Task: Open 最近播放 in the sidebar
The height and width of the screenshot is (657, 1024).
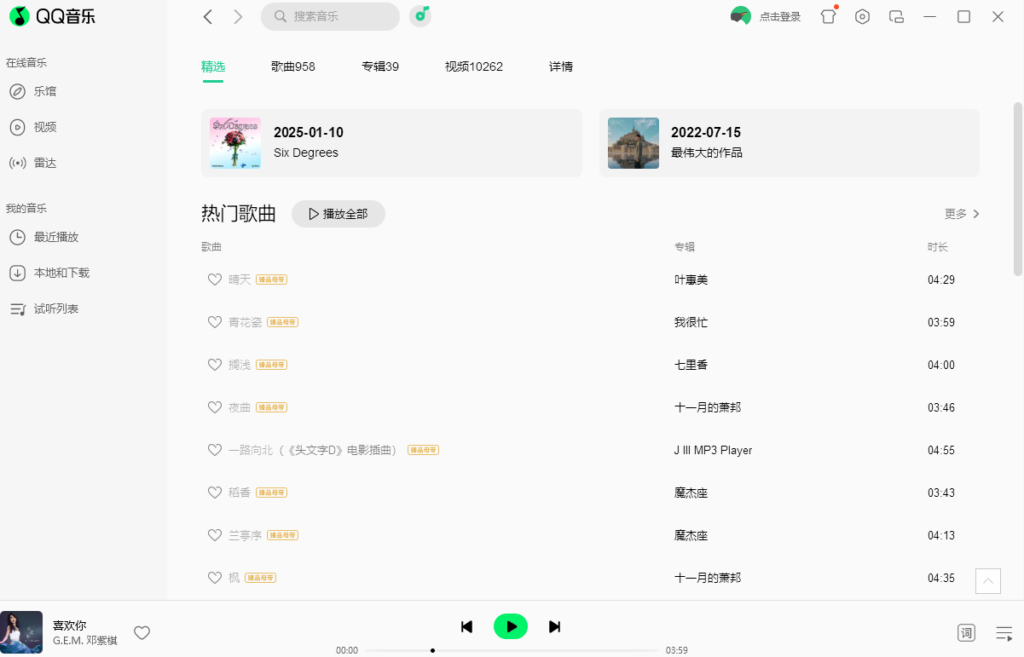Action: pyautogui.click(x=56, y=237)
